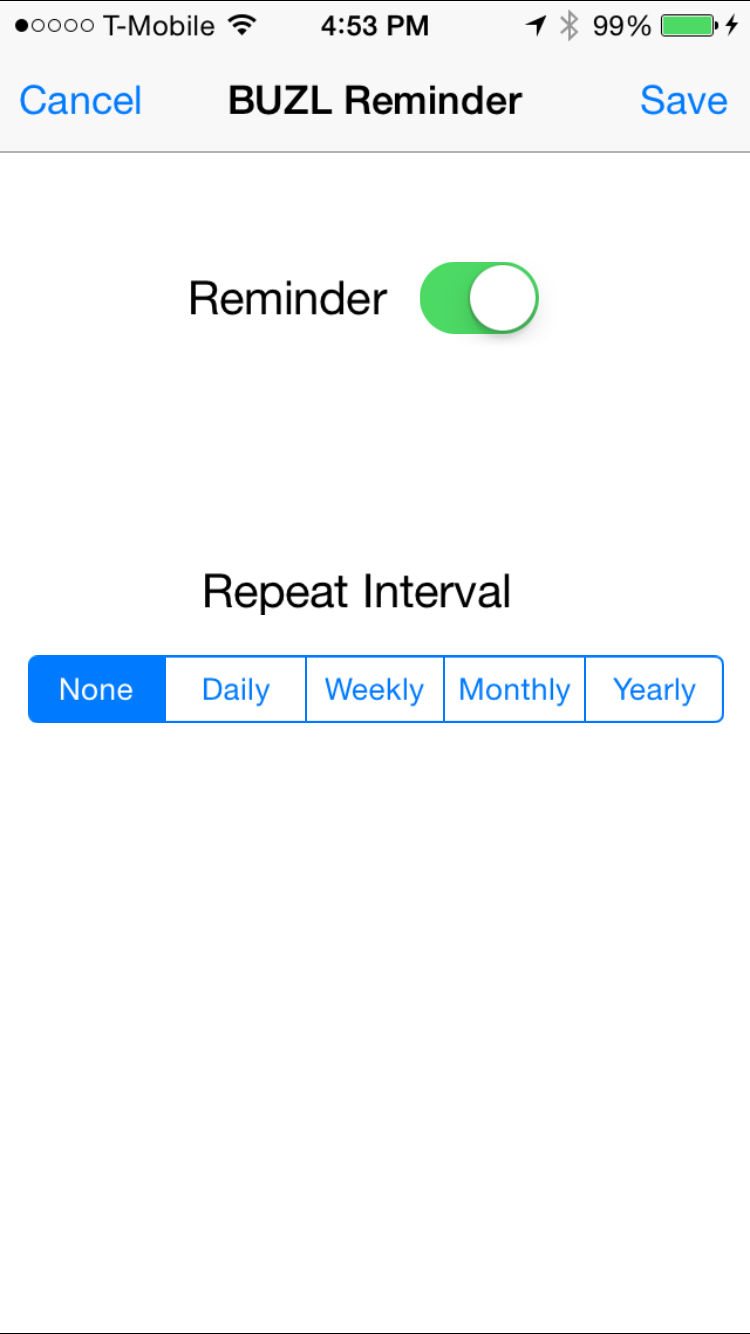Select the None repeat interval

[x=96, y=689]
